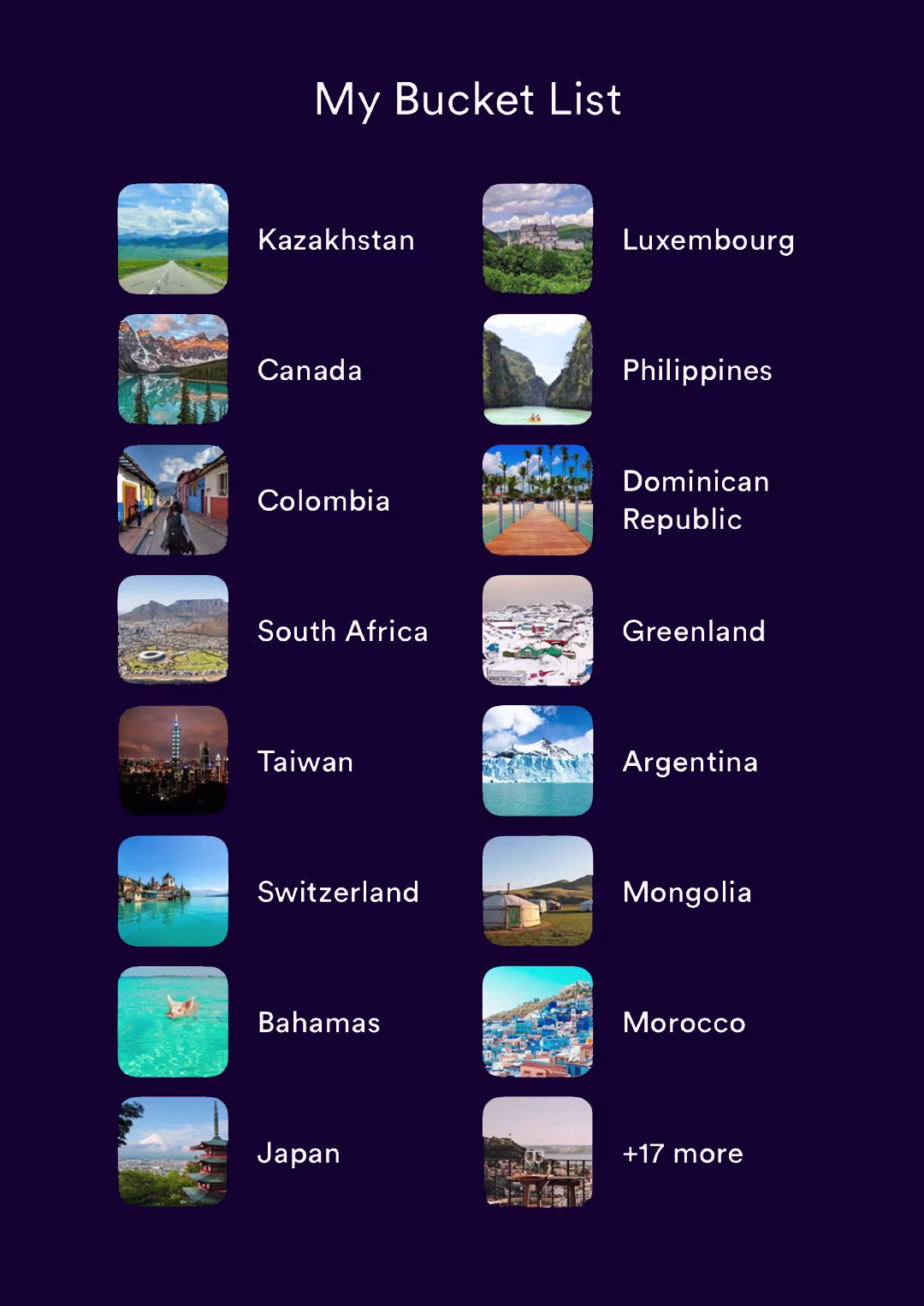Open the Switzerland lakeside photo

tap(172, 893)
